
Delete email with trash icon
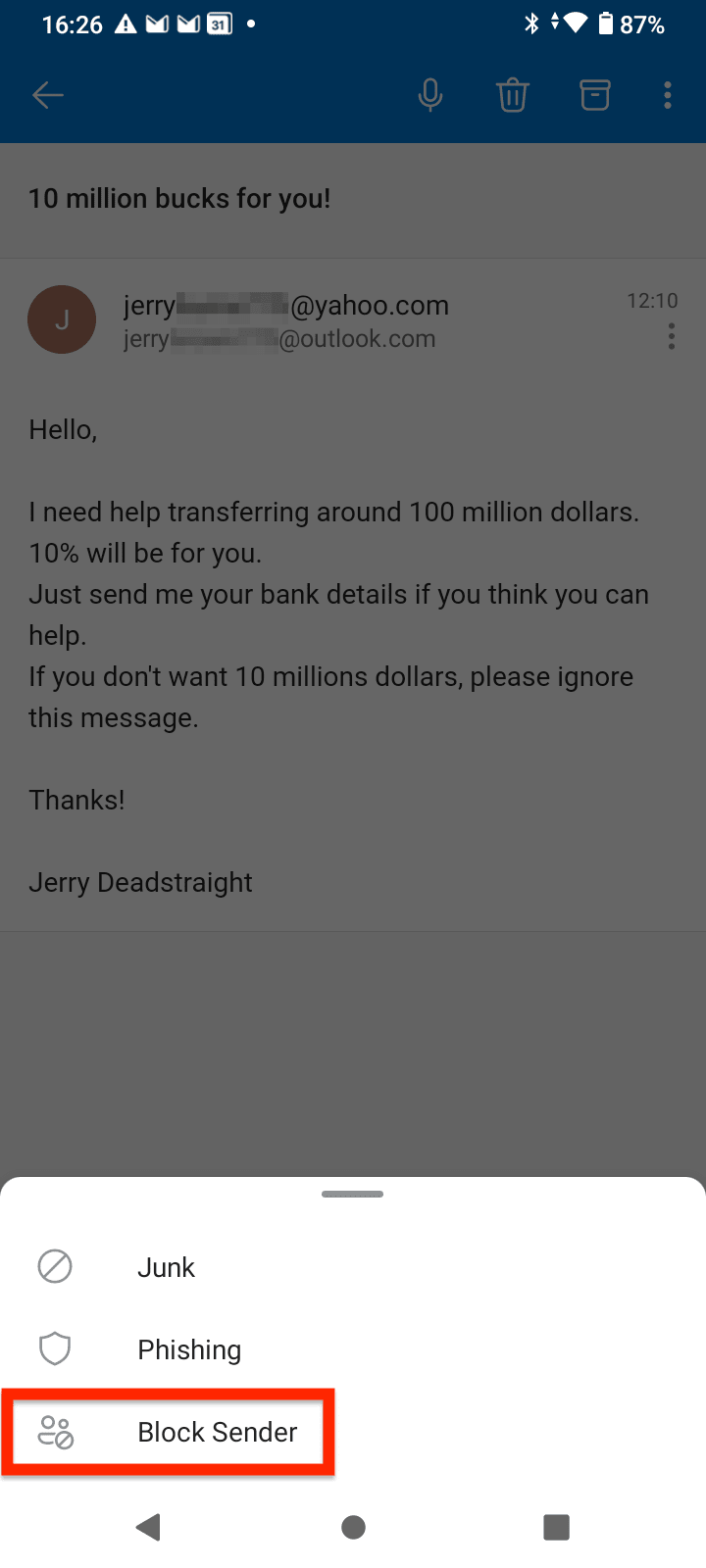513,95
